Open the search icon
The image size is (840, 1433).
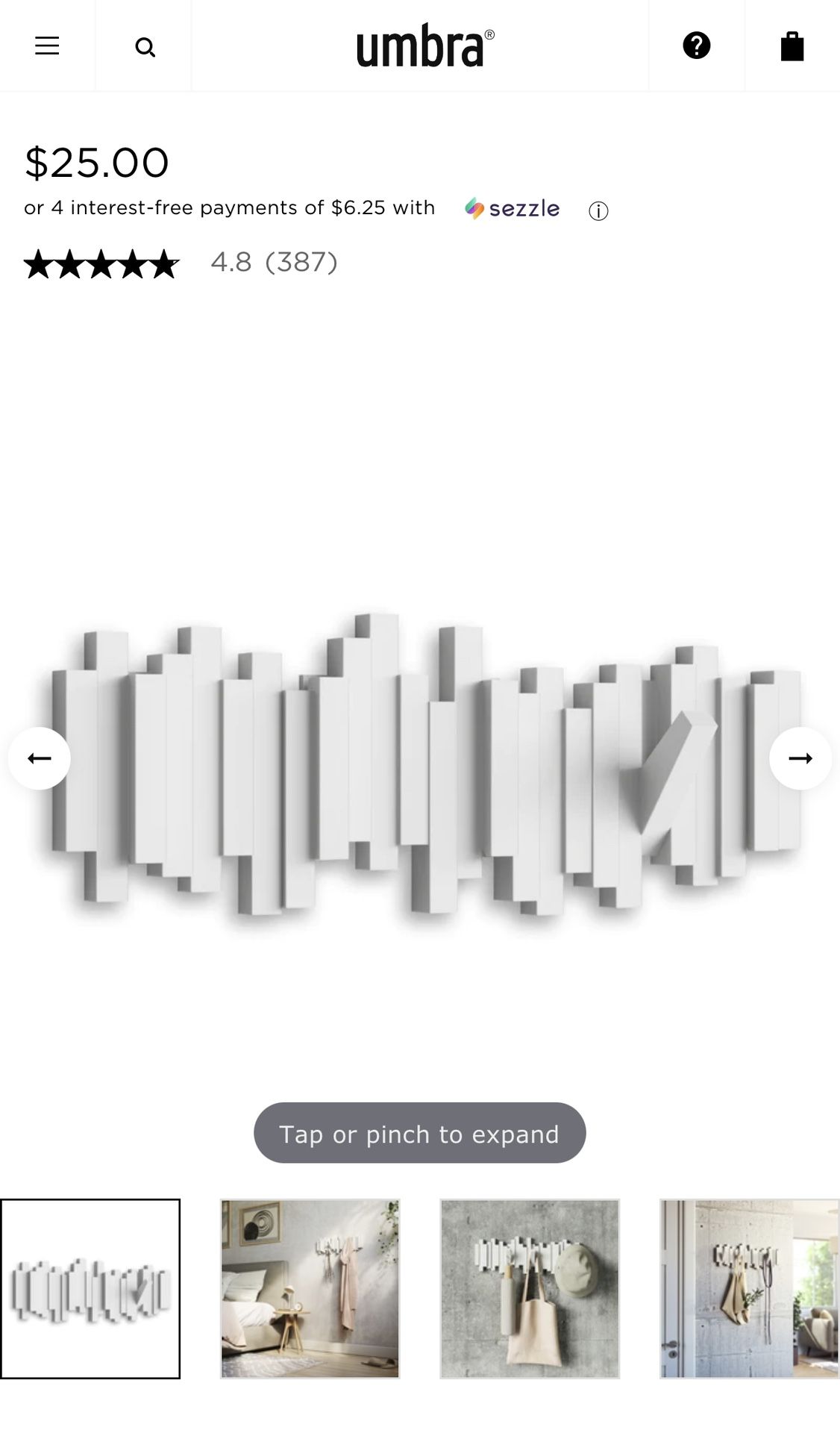click(145, 48)
